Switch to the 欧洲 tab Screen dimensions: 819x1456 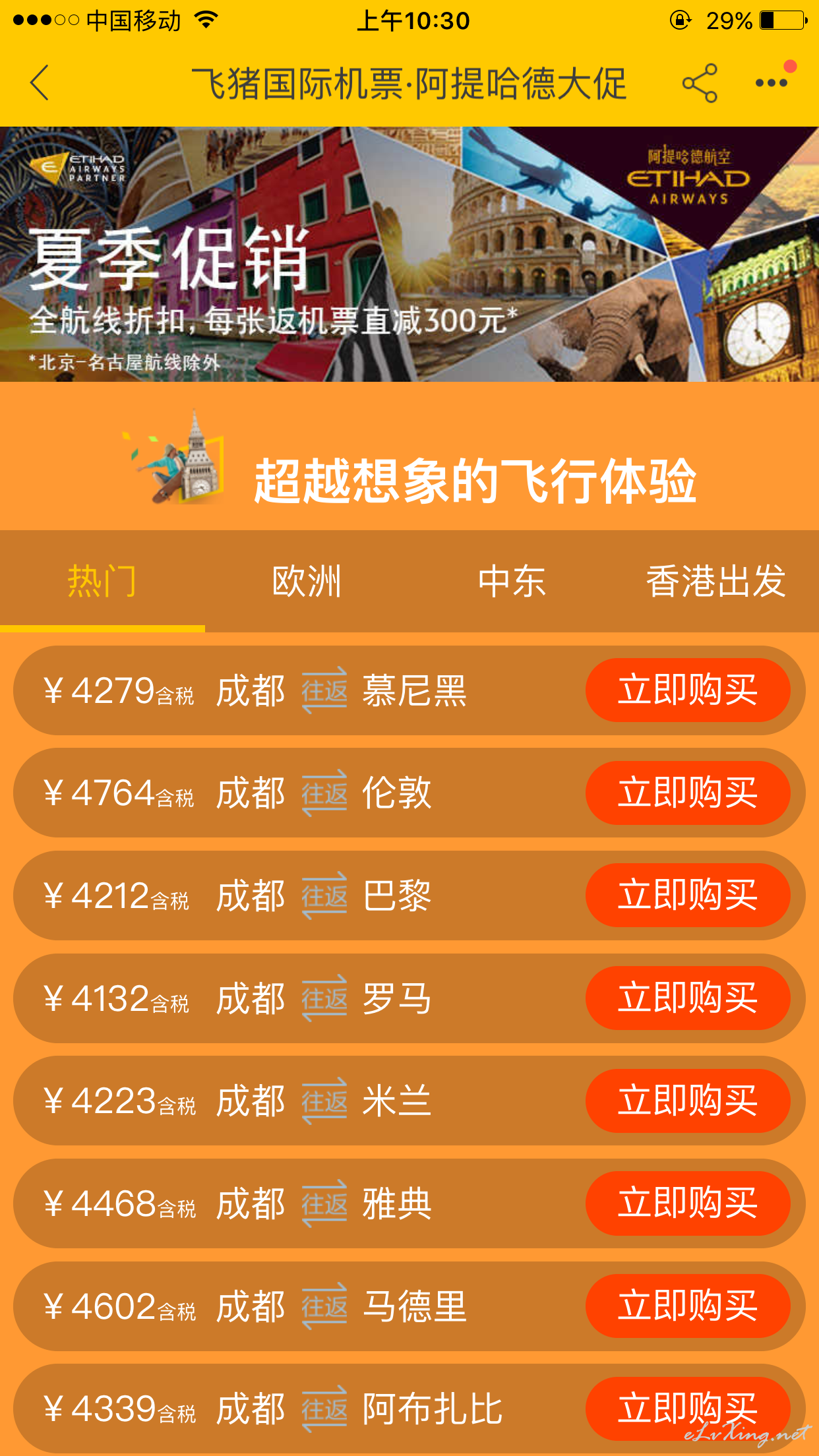(307, 581)
